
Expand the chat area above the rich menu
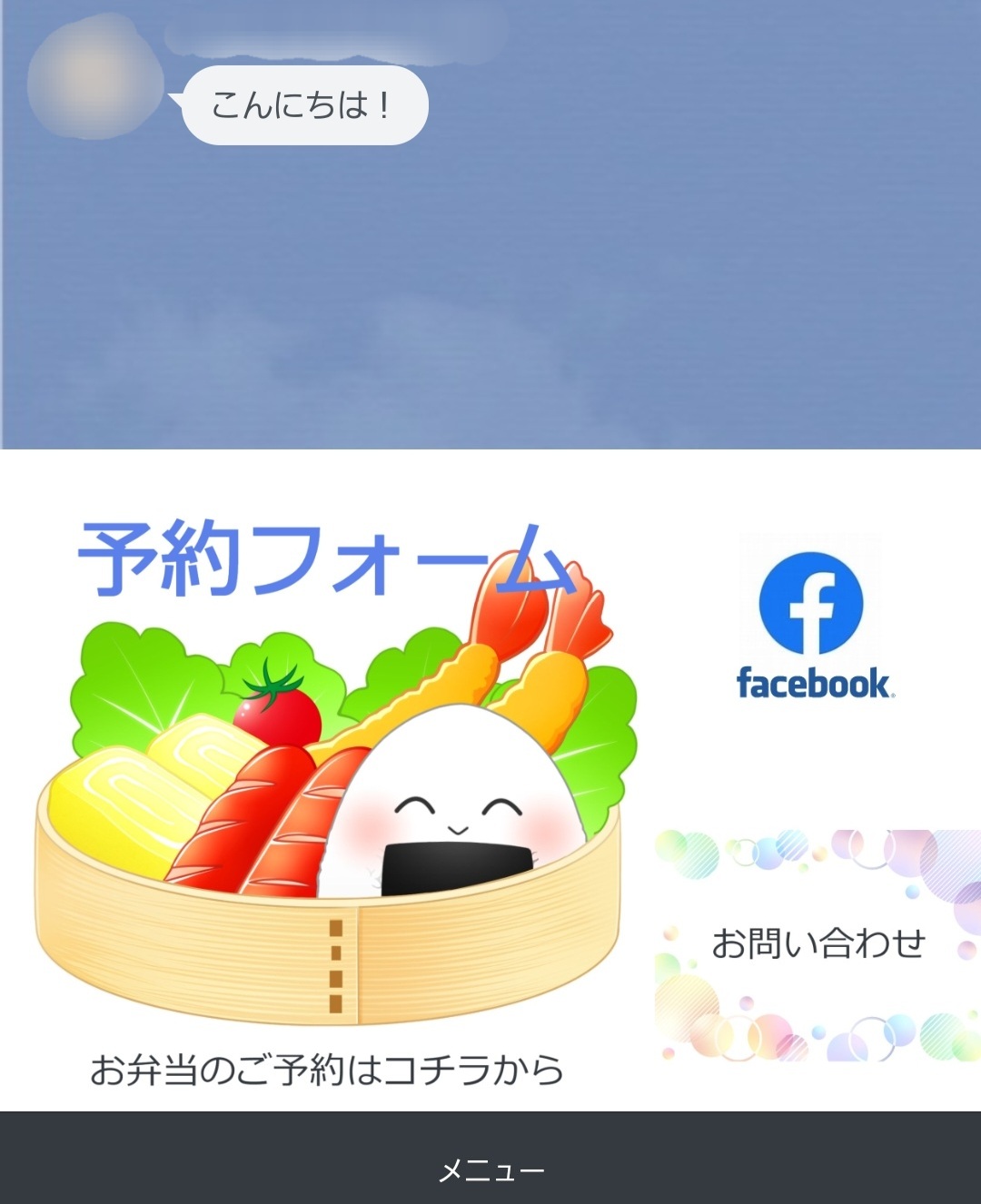[490, 272]
